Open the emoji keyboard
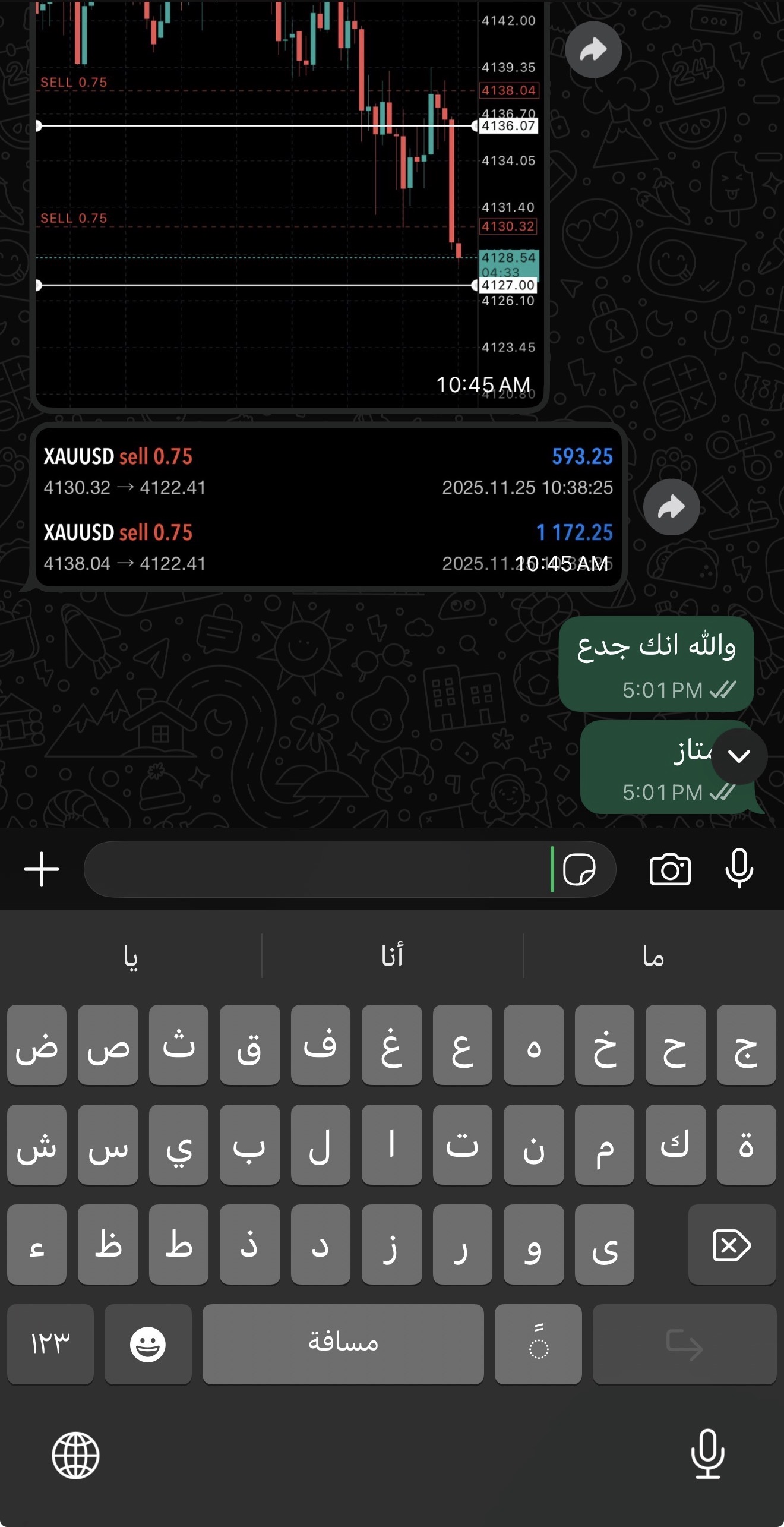784x1527 pixels. (148, 1344)
